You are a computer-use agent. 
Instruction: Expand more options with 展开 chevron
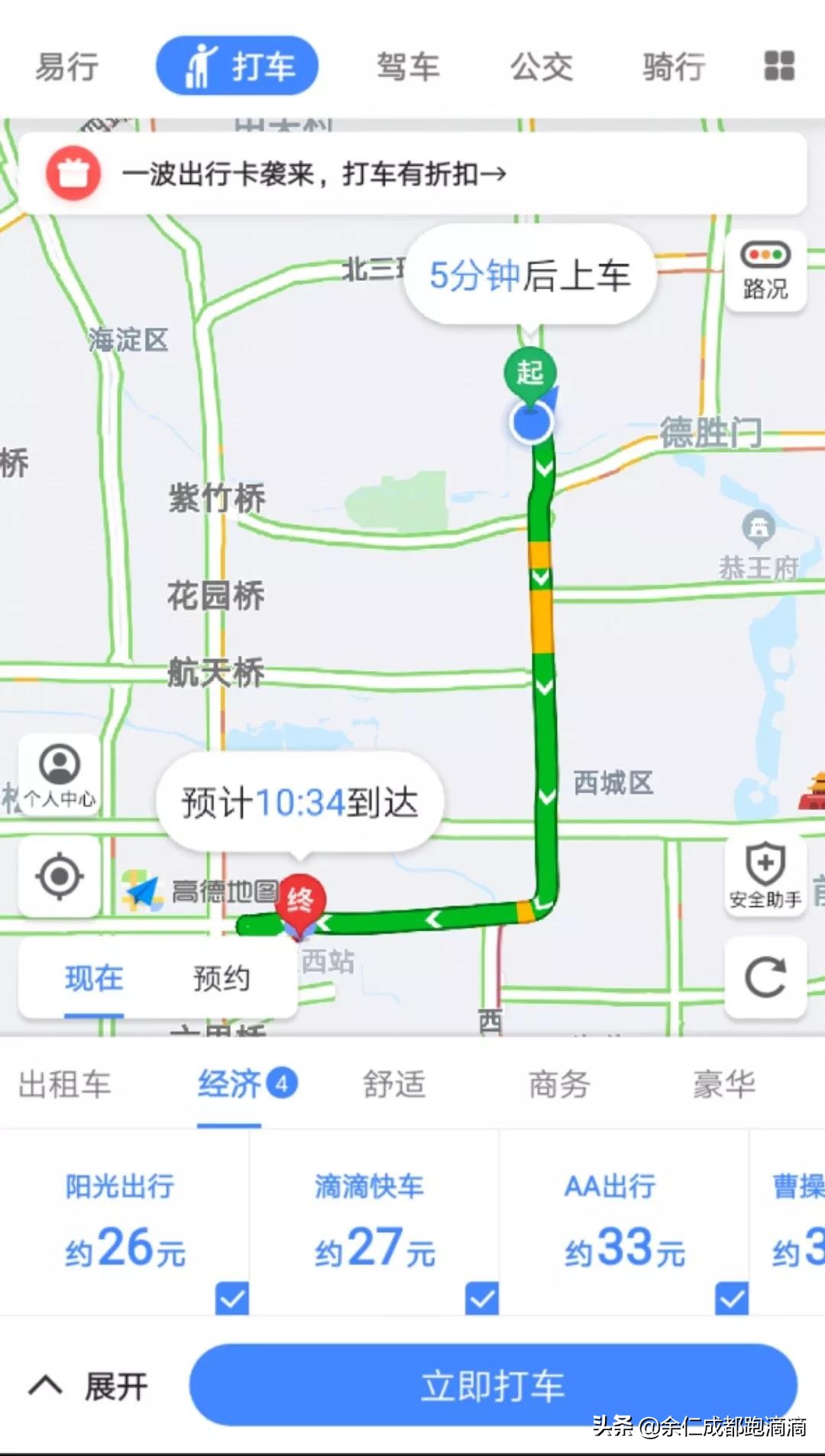[x=46, y=1386]
